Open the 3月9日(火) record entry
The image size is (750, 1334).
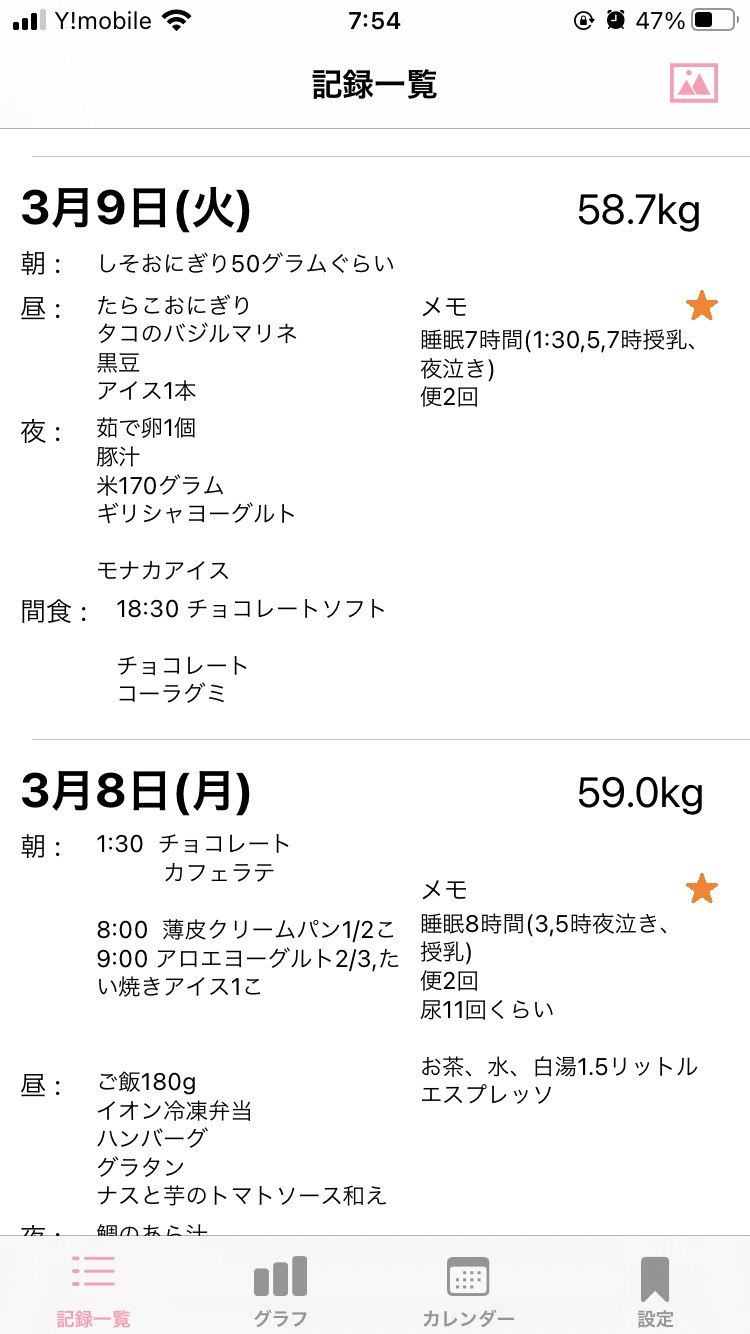(x=375, y=448)
